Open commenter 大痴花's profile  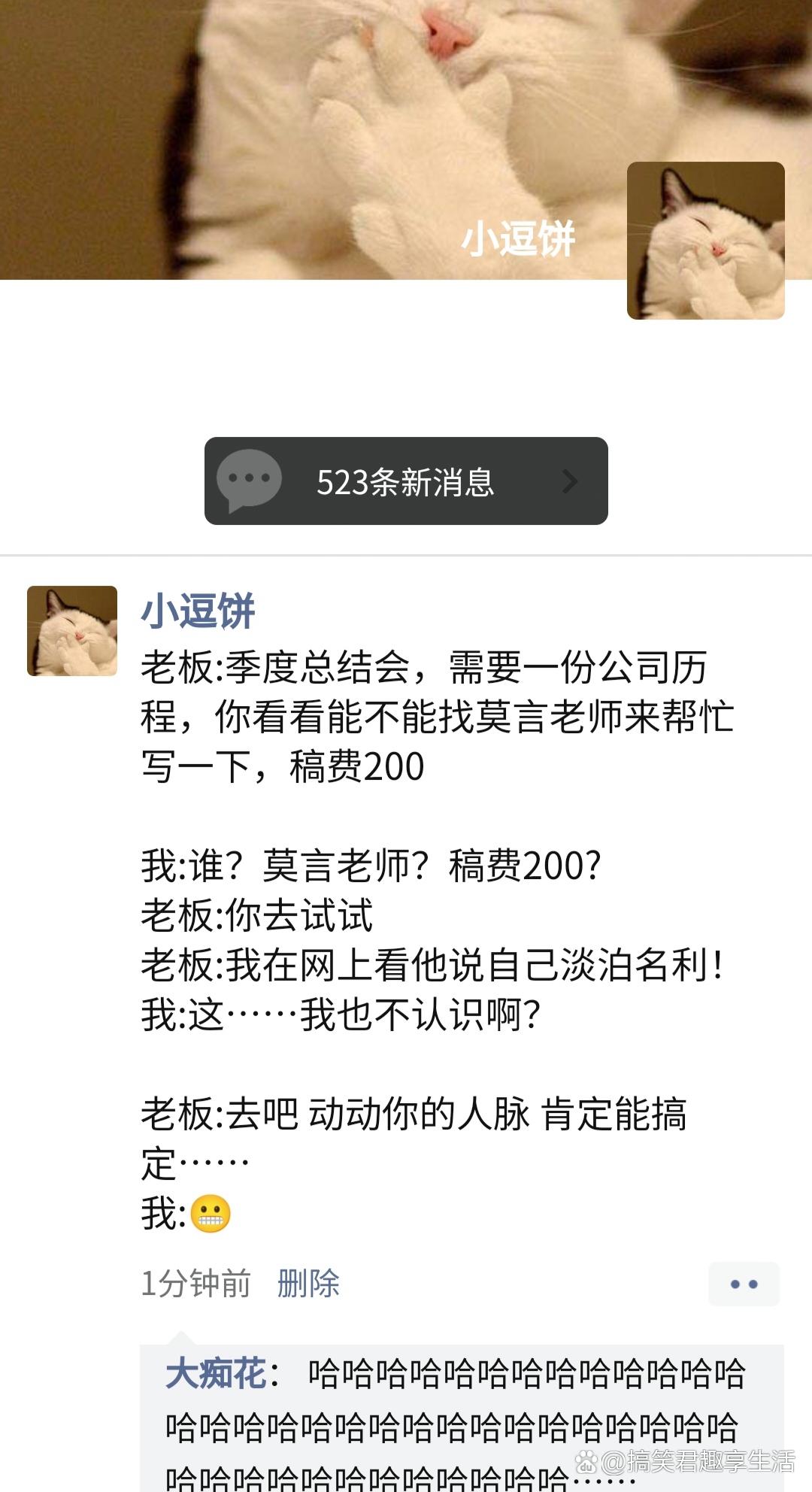tap(216, 1373)
